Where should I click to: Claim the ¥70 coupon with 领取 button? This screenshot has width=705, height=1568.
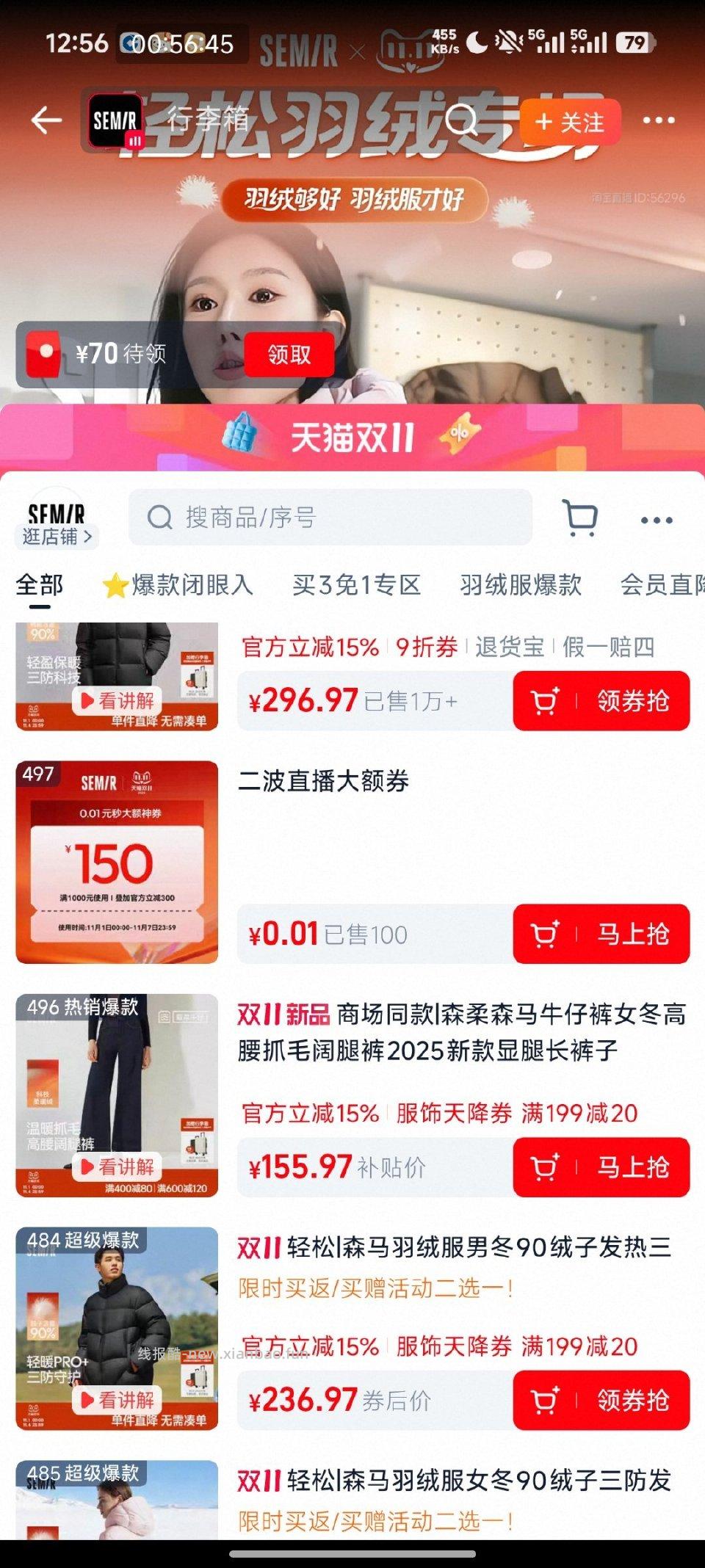289,354
